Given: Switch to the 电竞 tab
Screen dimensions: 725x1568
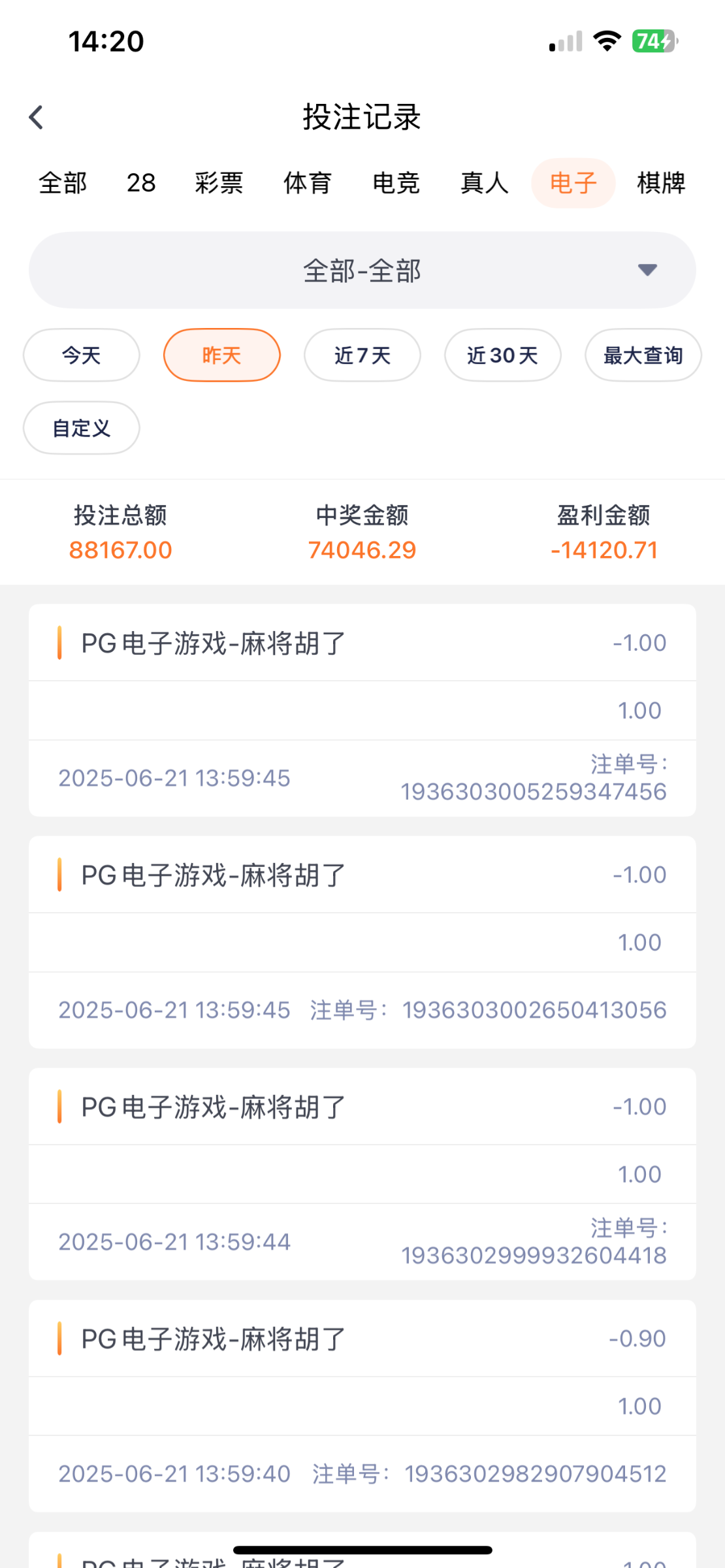Looking at the screenshot, I should (x=396, y=183).
